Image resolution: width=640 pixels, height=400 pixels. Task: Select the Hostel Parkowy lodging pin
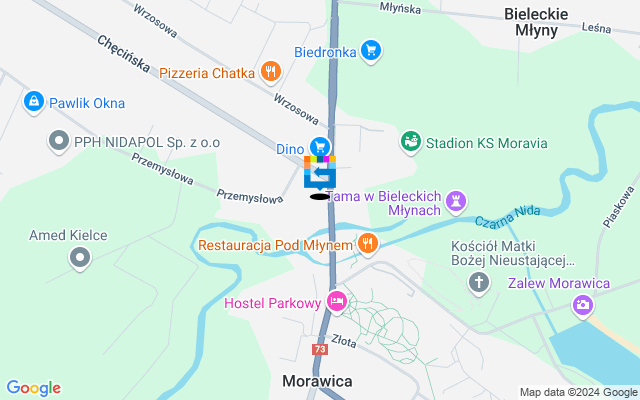click(x=337, y=301)
